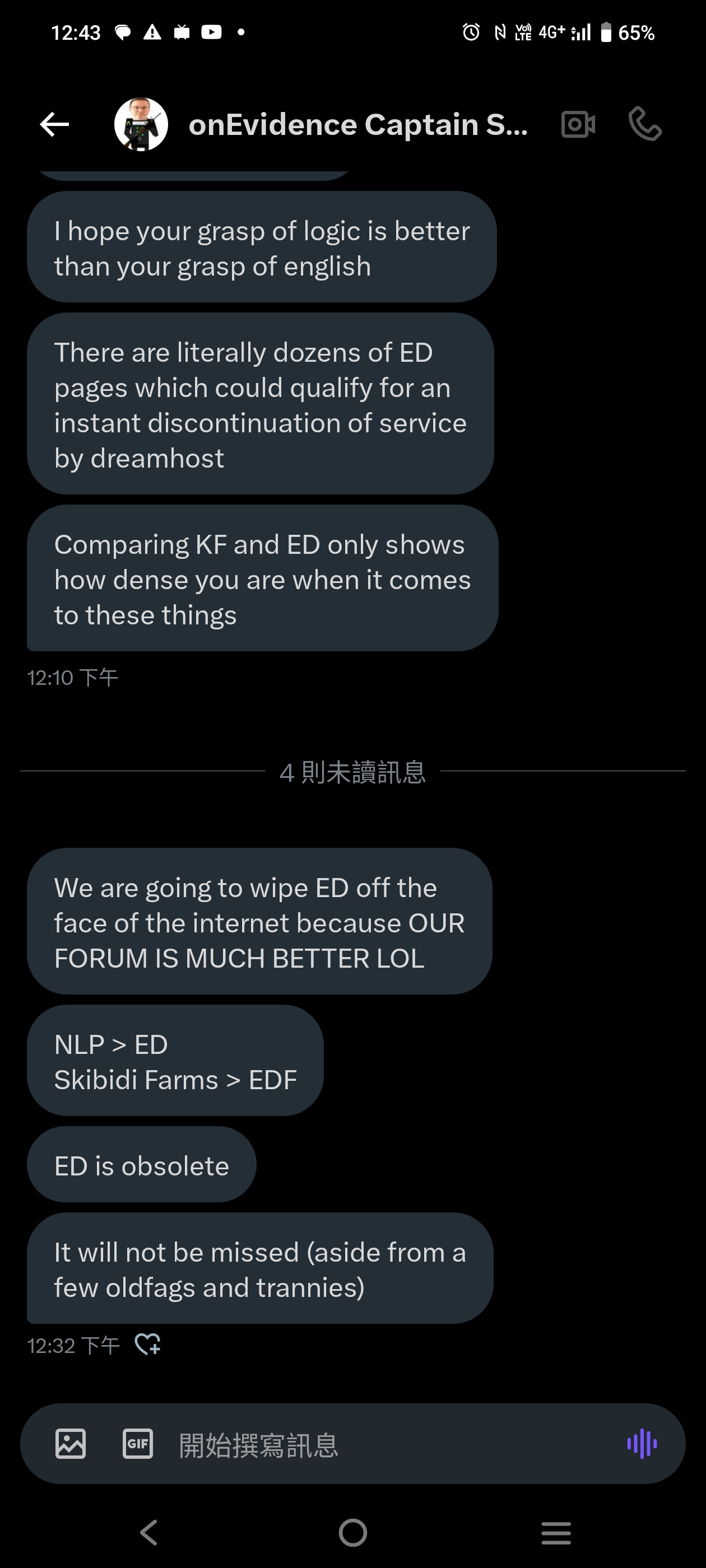Open the contact's profile avatar
The height and width of the screenshot is (1568, 706).
[141, 124]
